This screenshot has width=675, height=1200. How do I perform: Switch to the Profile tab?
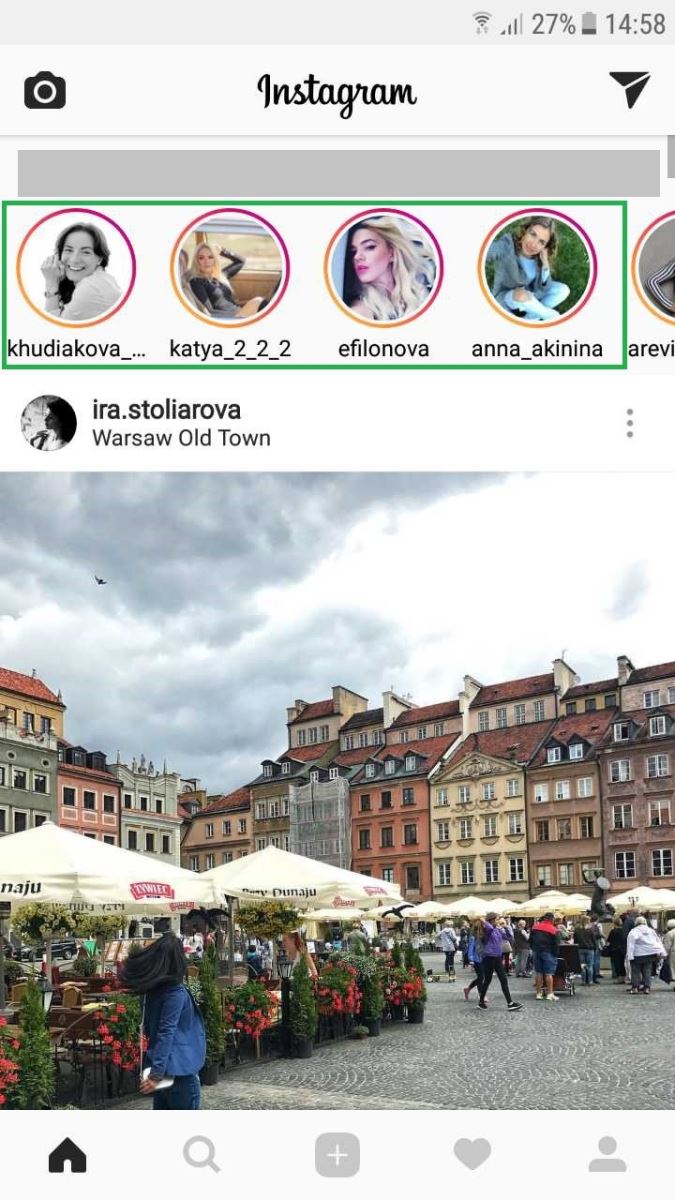tap(607, 1156)
